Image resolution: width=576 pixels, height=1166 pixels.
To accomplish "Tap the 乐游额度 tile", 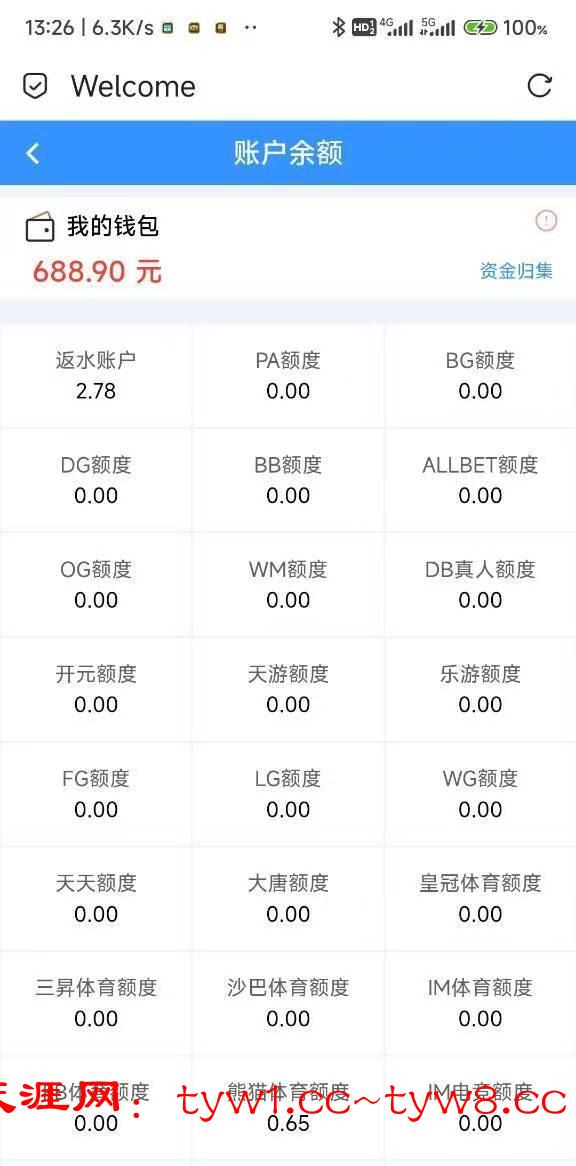I will tap(480, 690).
